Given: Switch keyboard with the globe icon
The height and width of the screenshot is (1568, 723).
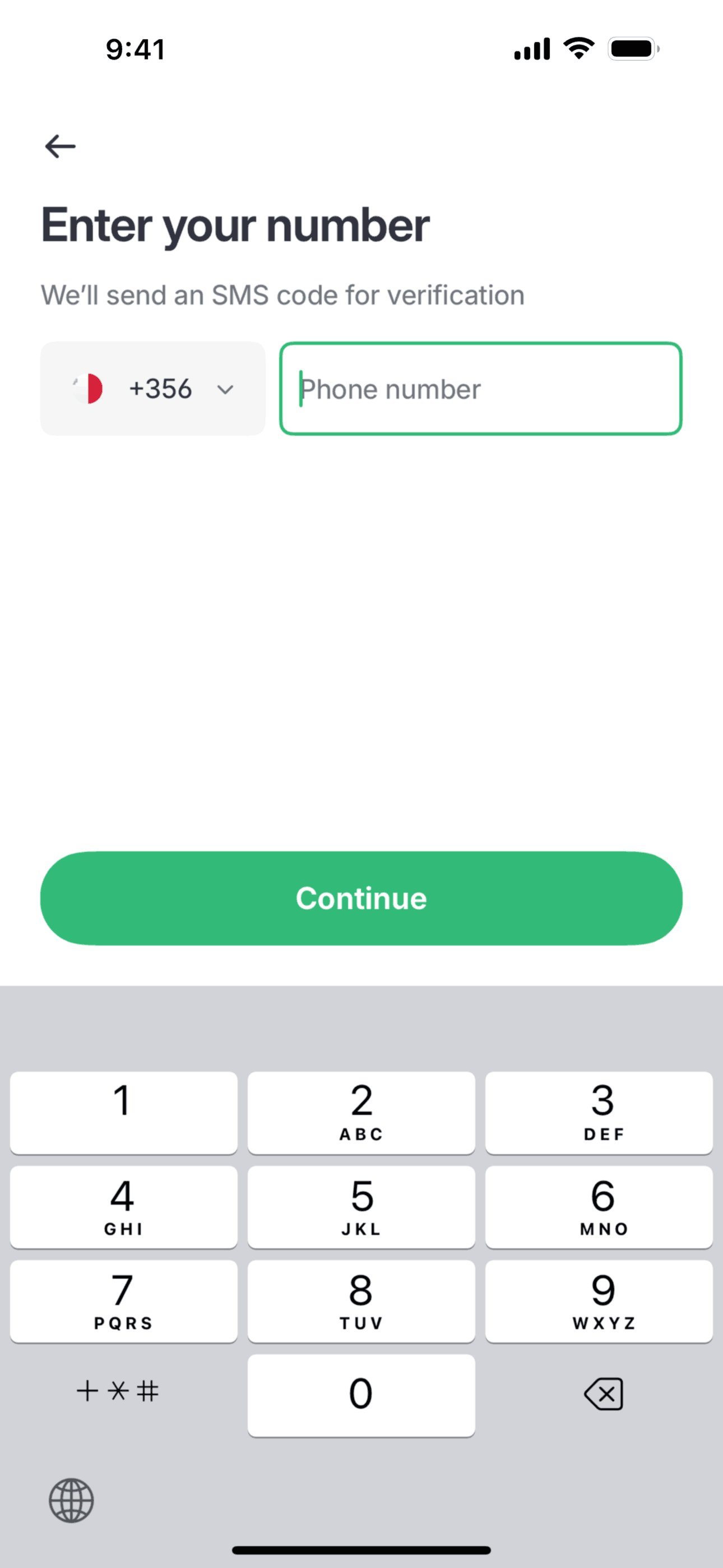Looking at the screenshot, I should pyautogui.click(x=71, y=1501).
